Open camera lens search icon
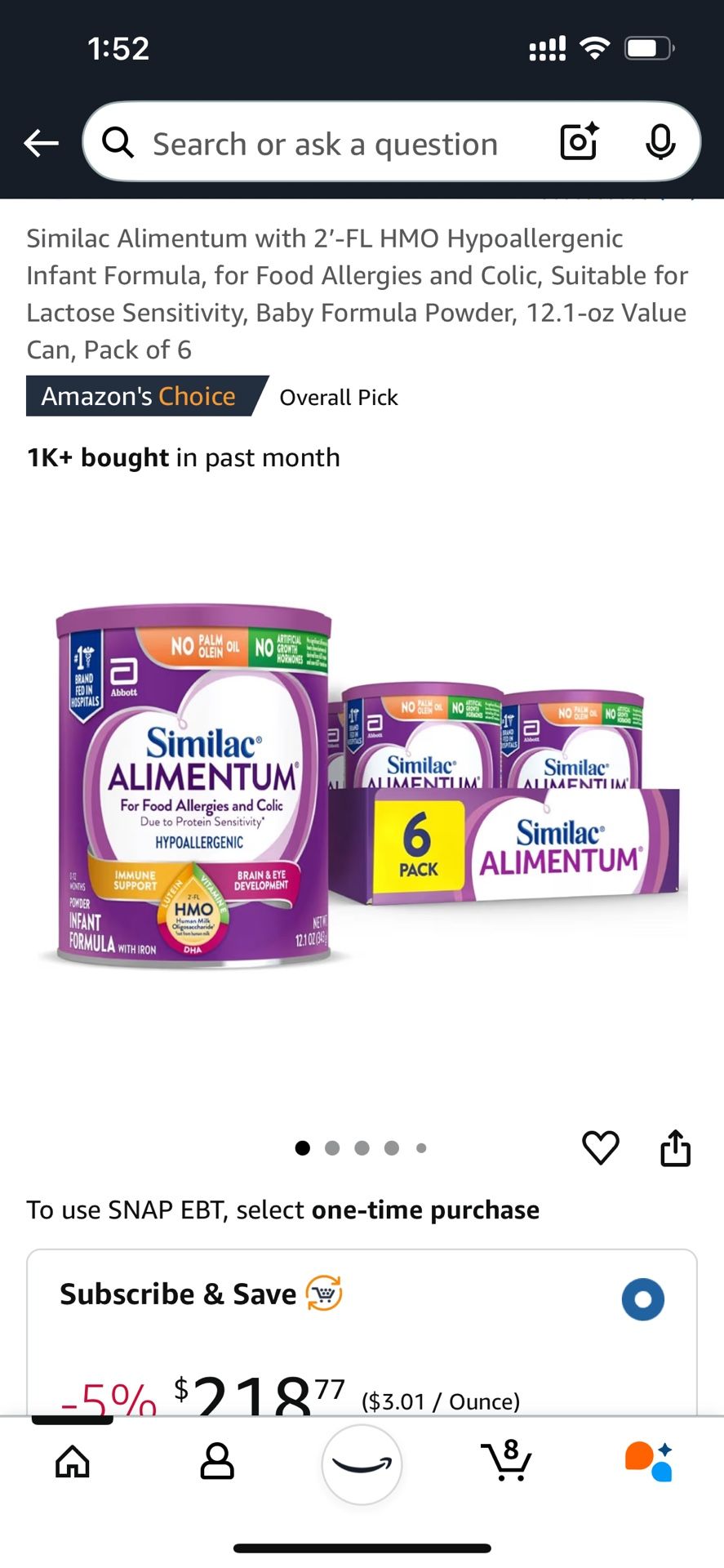The width and height of the screenshot is (724, 1568). tap(580, 142)
